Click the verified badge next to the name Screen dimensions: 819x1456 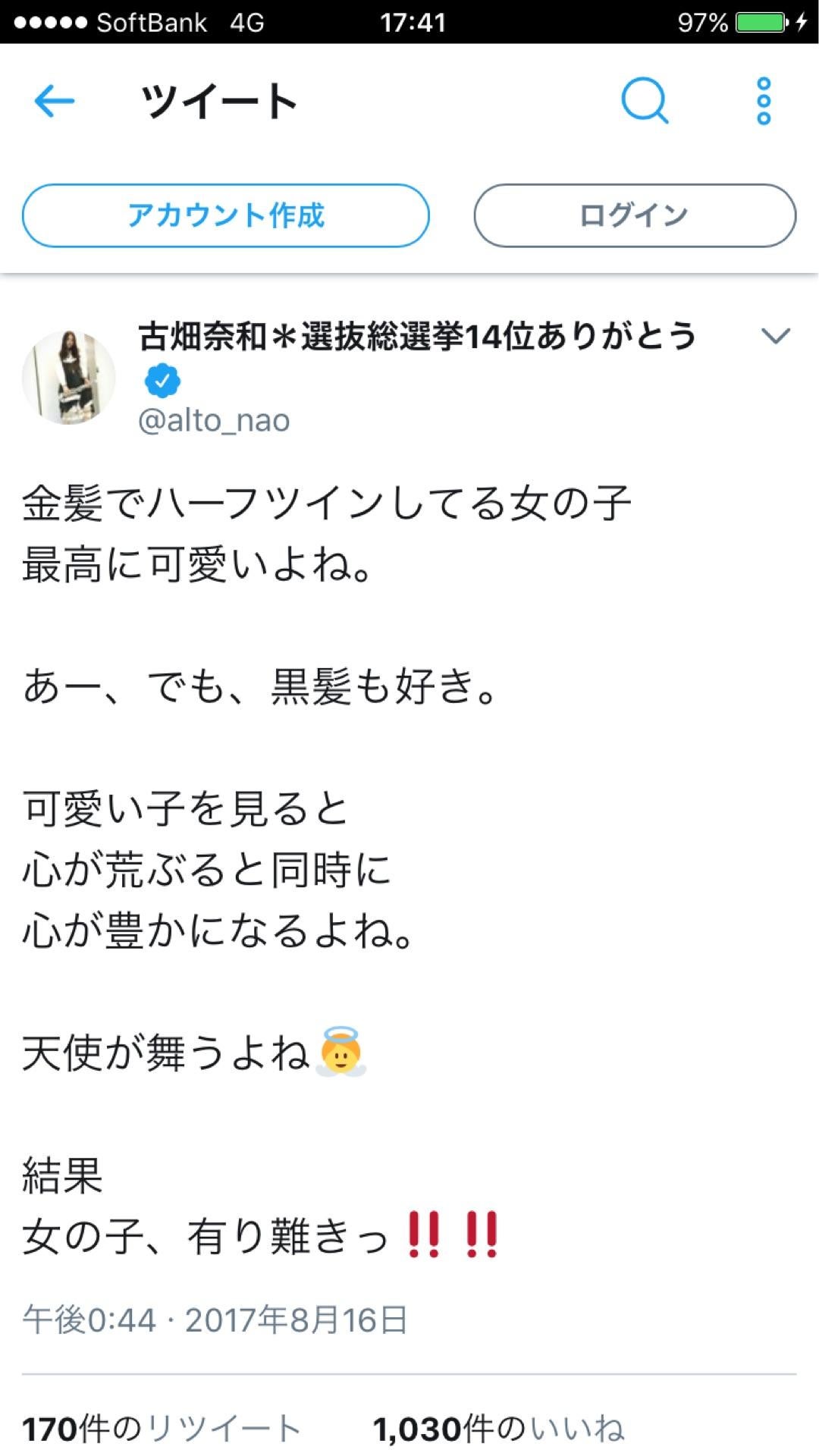pos(162,381)
